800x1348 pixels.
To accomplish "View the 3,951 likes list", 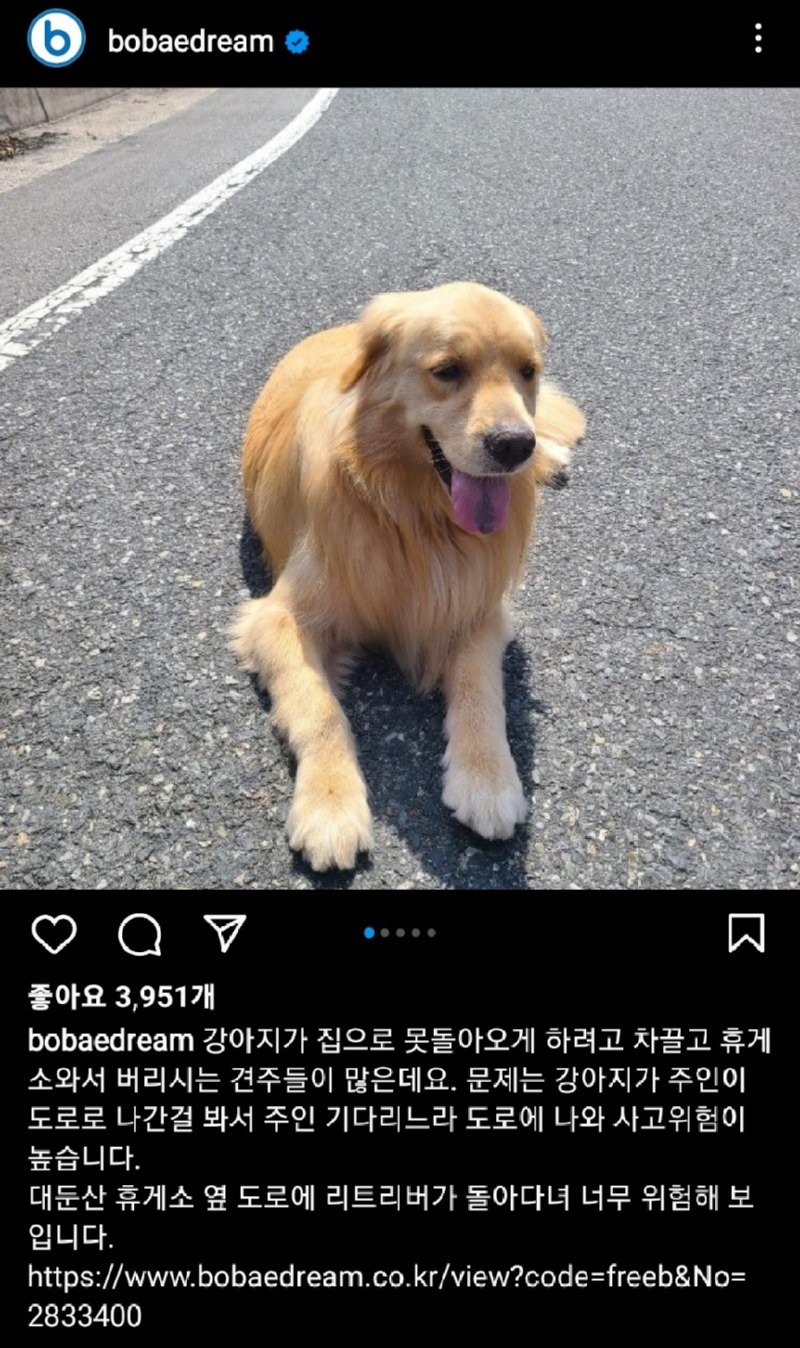I will coord(122,996).
